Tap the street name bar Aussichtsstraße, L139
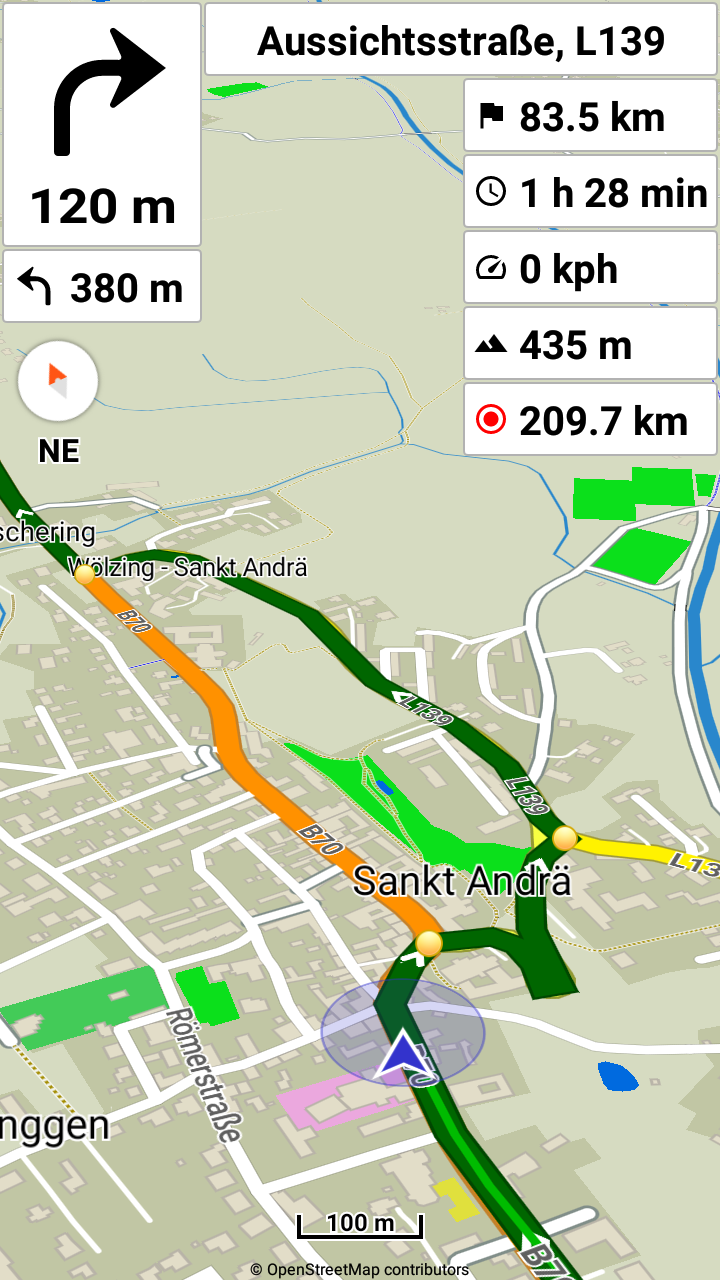Image resolution: width=720 pixels, height=1280 pixels. tap(461, 40)
